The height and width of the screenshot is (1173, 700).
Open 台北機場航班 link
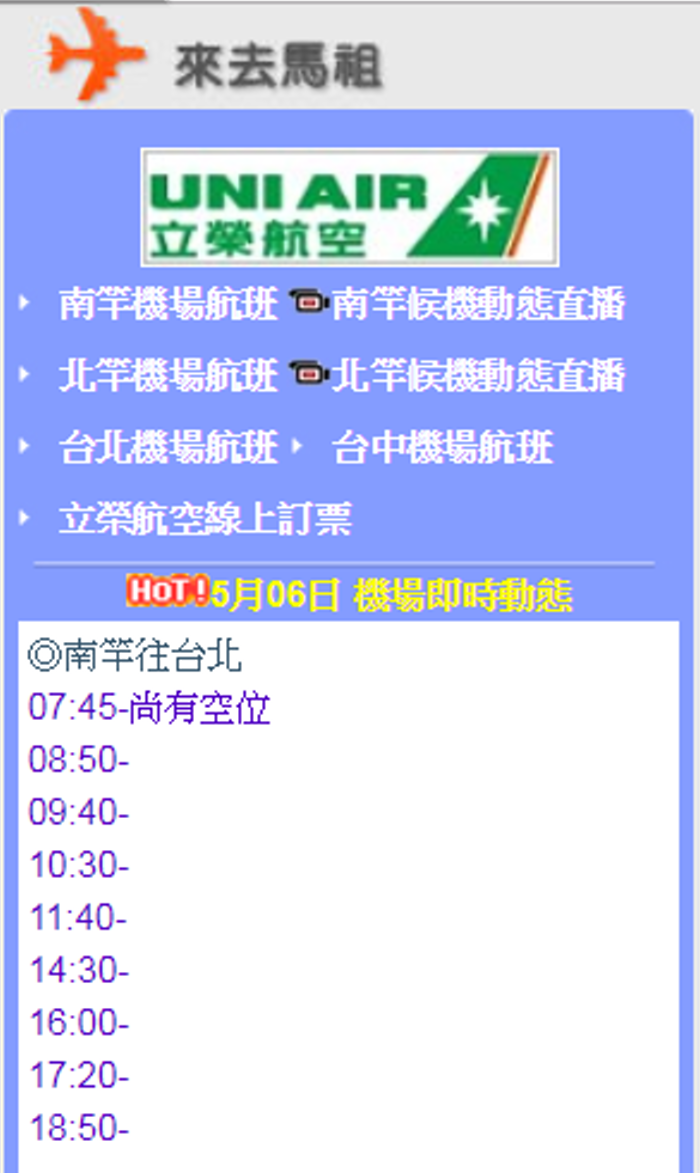click(x=168, y=447)
